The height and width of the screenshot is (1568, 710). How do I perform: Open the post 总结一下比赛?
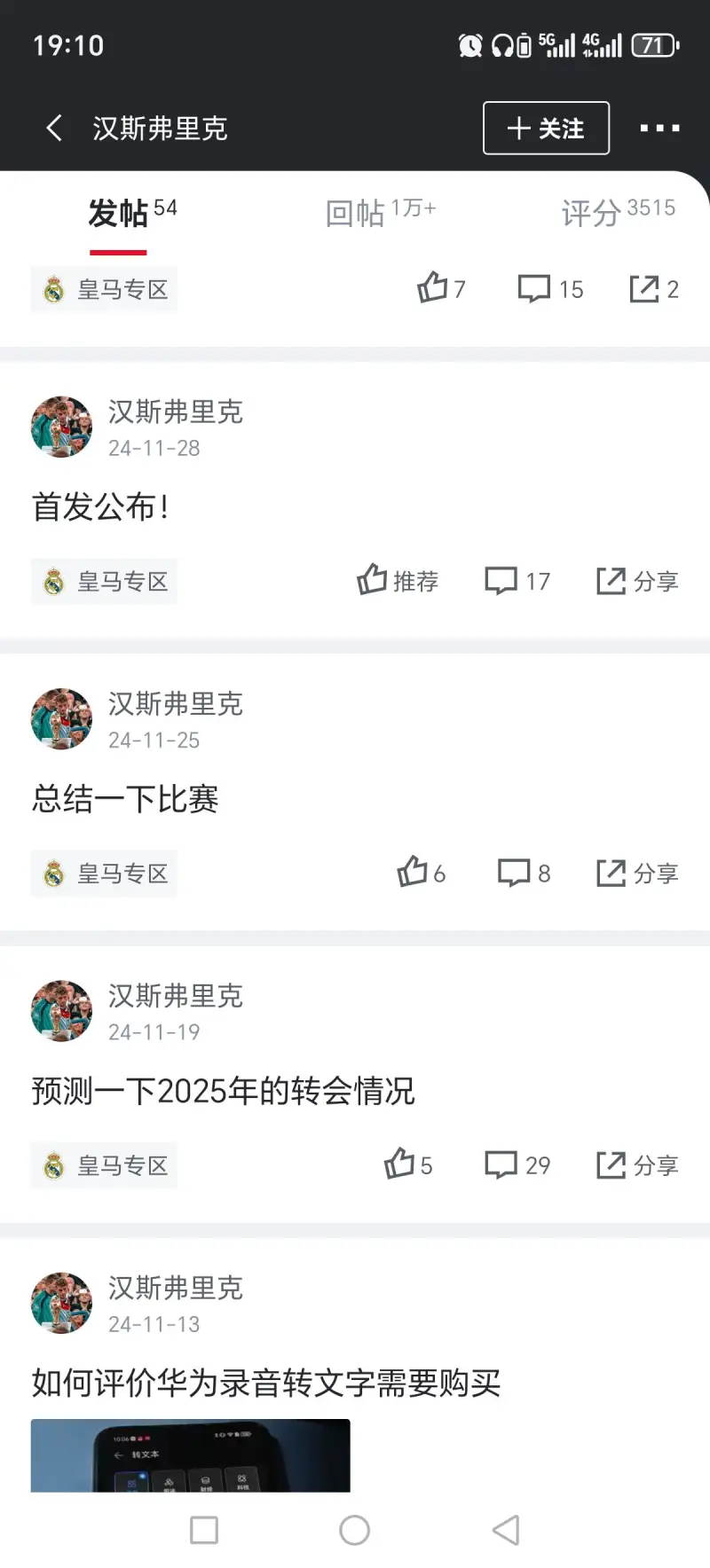pos(125,799)
